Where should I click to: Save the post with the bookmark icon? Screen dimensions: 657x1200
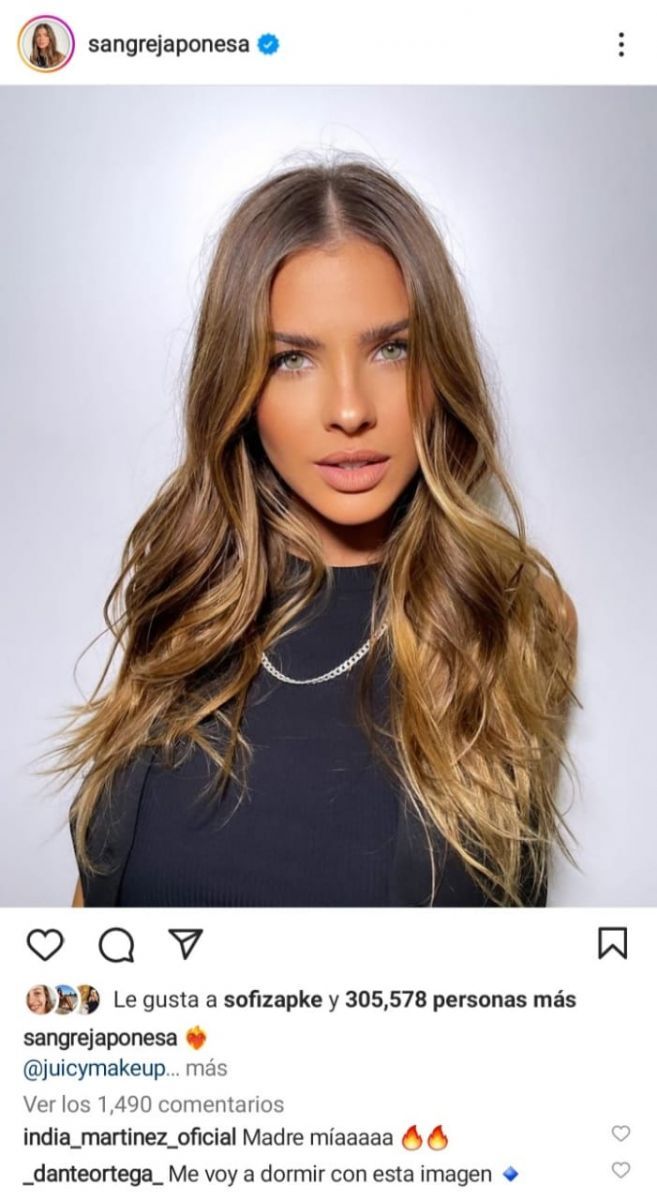pos(612,943)
